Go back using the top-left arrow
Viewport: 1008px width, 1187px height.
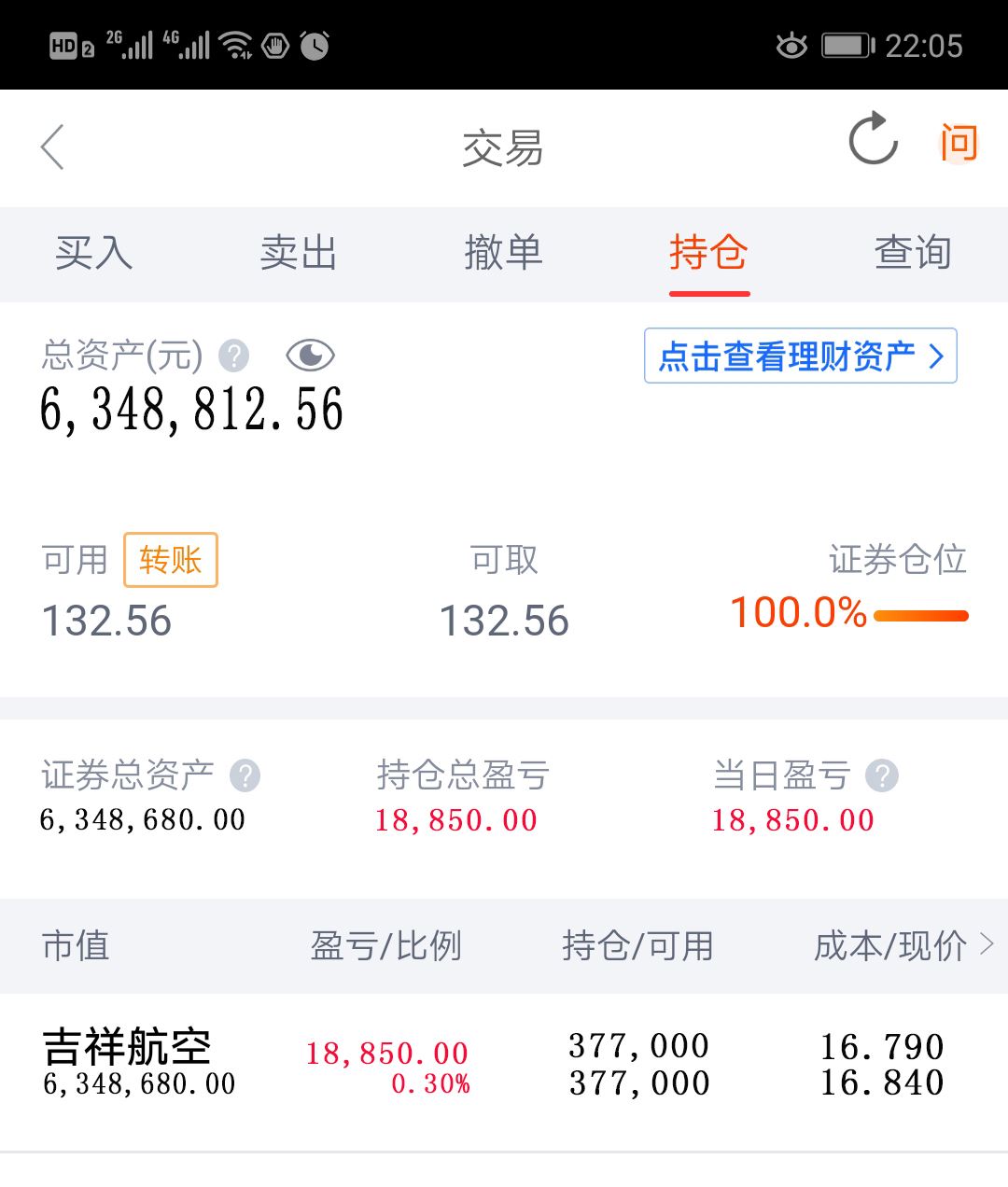click(52, 147)
